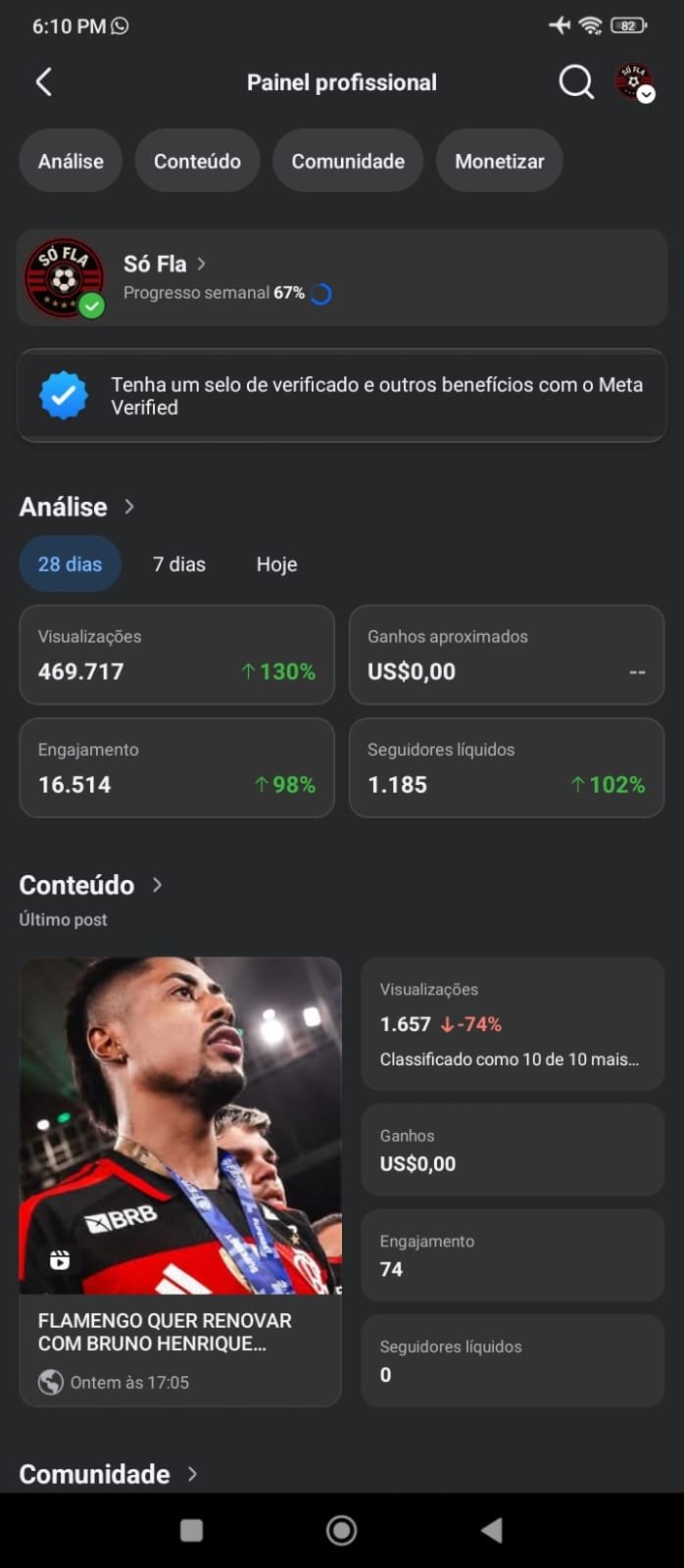
Task: Open the Só Fla weekly progress card
Action: [341, 277]
